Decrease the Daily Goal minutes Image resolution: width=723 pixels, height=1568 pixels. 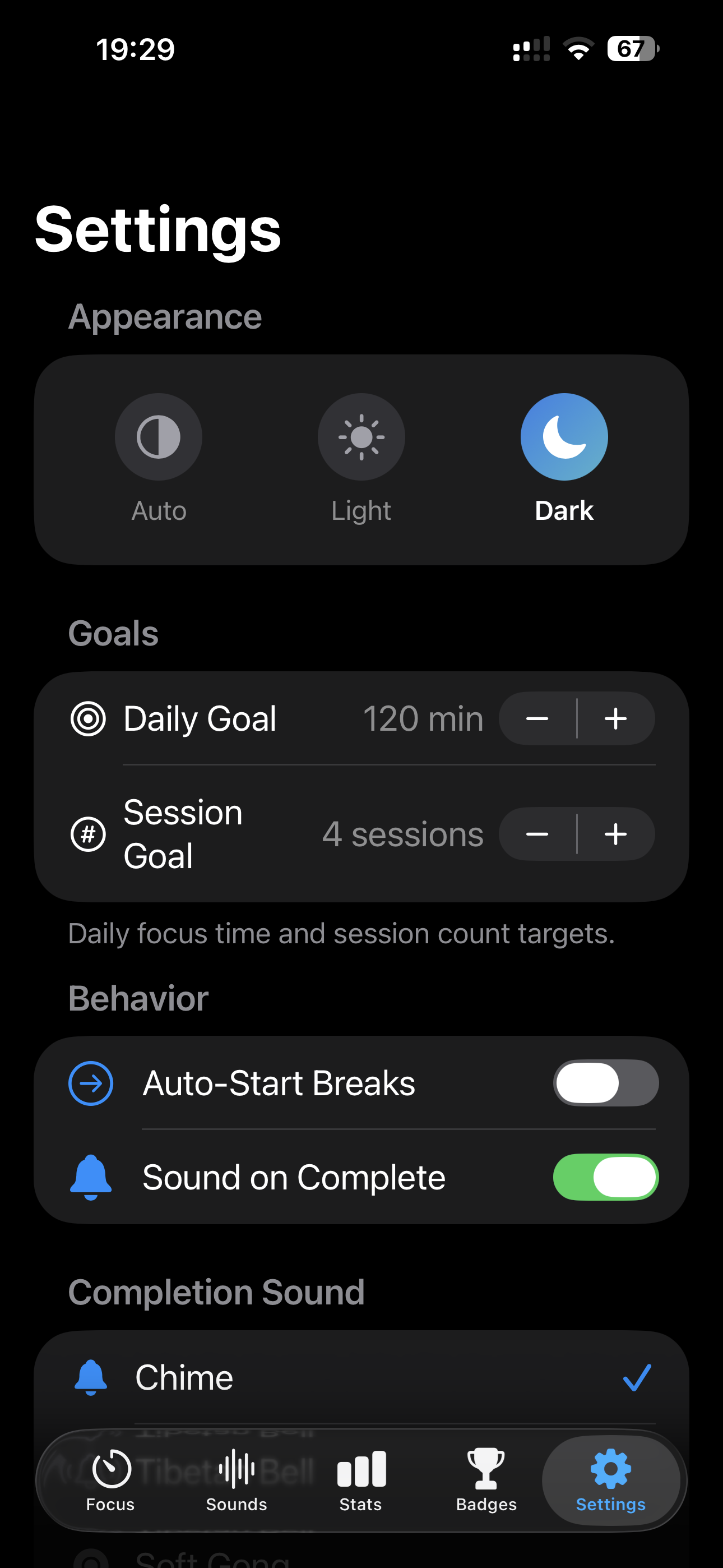coord(537,719)
